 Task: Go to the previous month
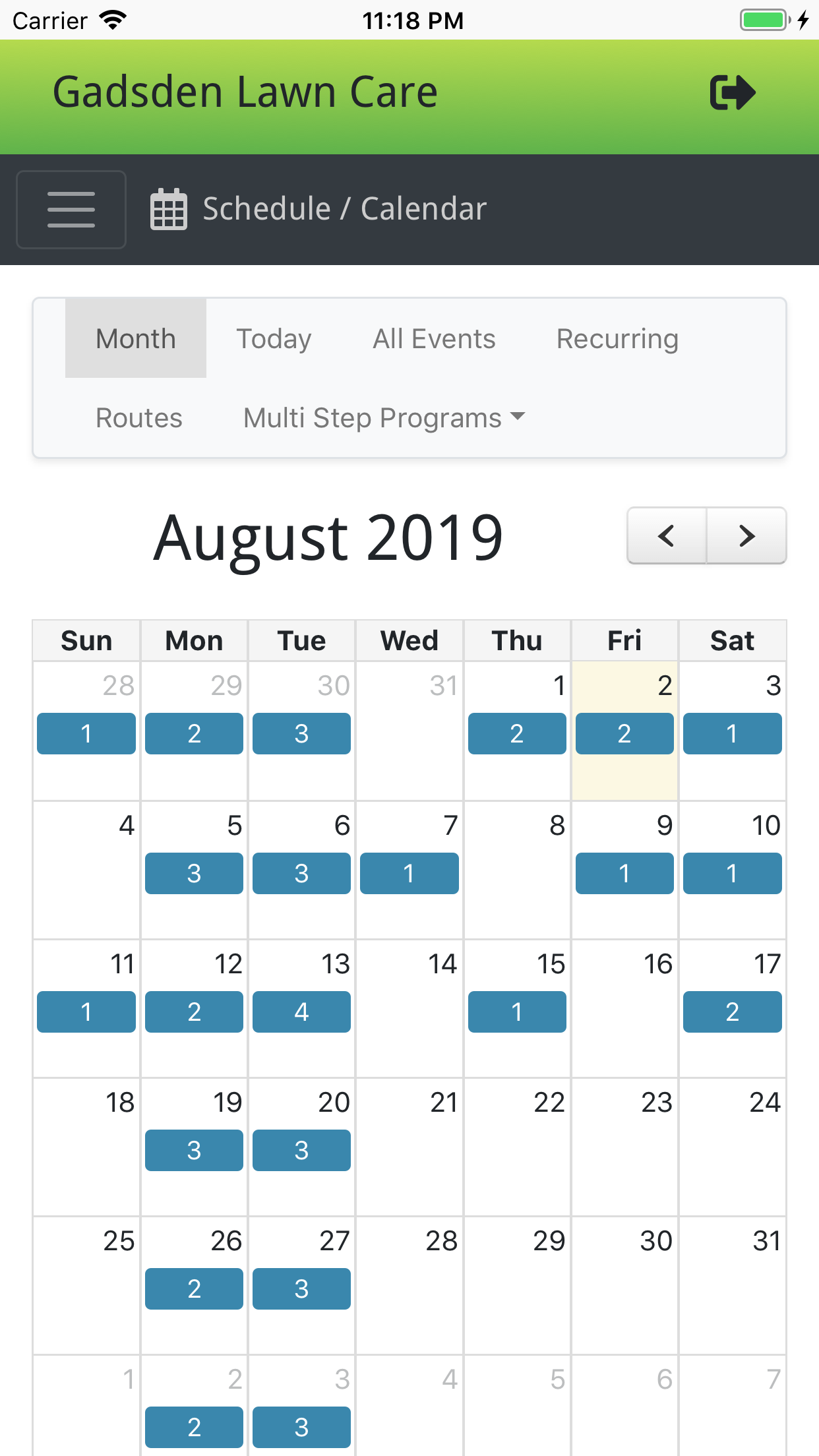[667, 536]
